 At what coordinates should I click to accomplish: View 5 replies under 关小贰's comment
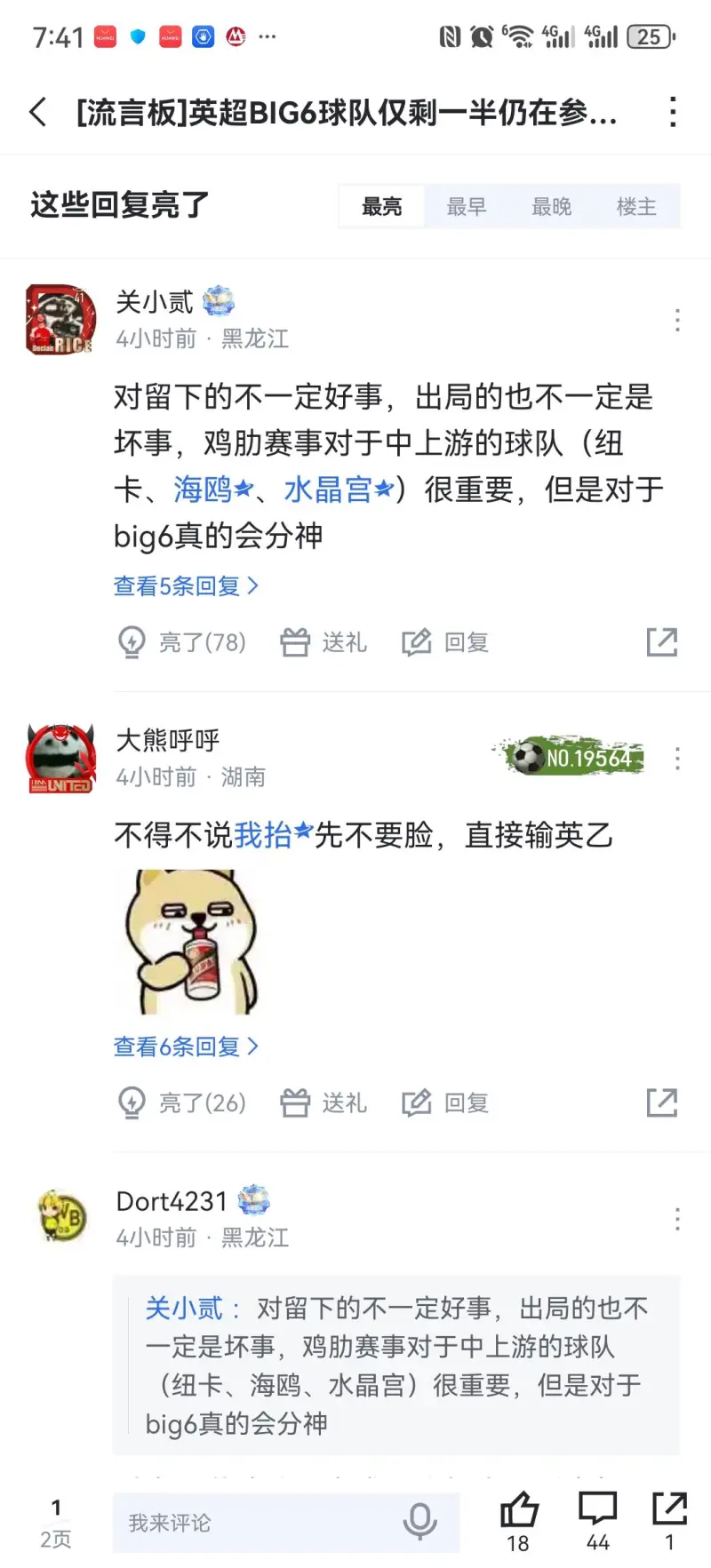(185, 586)
